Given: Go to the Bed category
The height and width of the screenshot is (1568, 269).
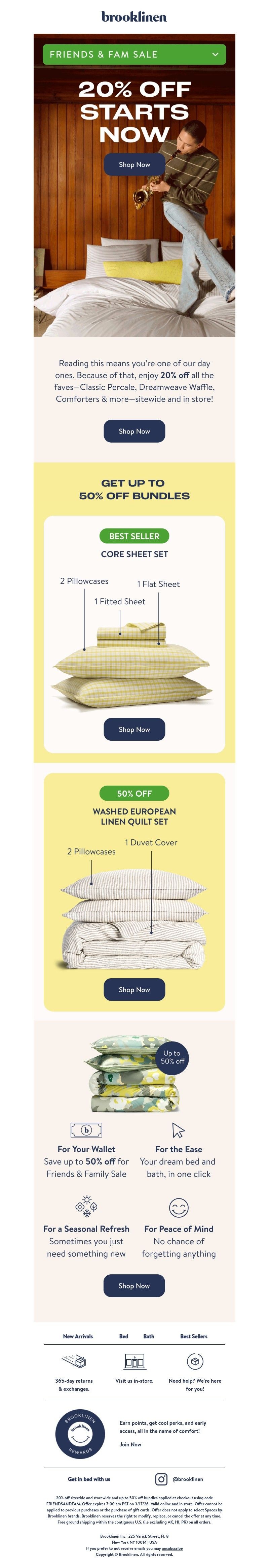Looking at the screenshot, I should click(124, 1336).
